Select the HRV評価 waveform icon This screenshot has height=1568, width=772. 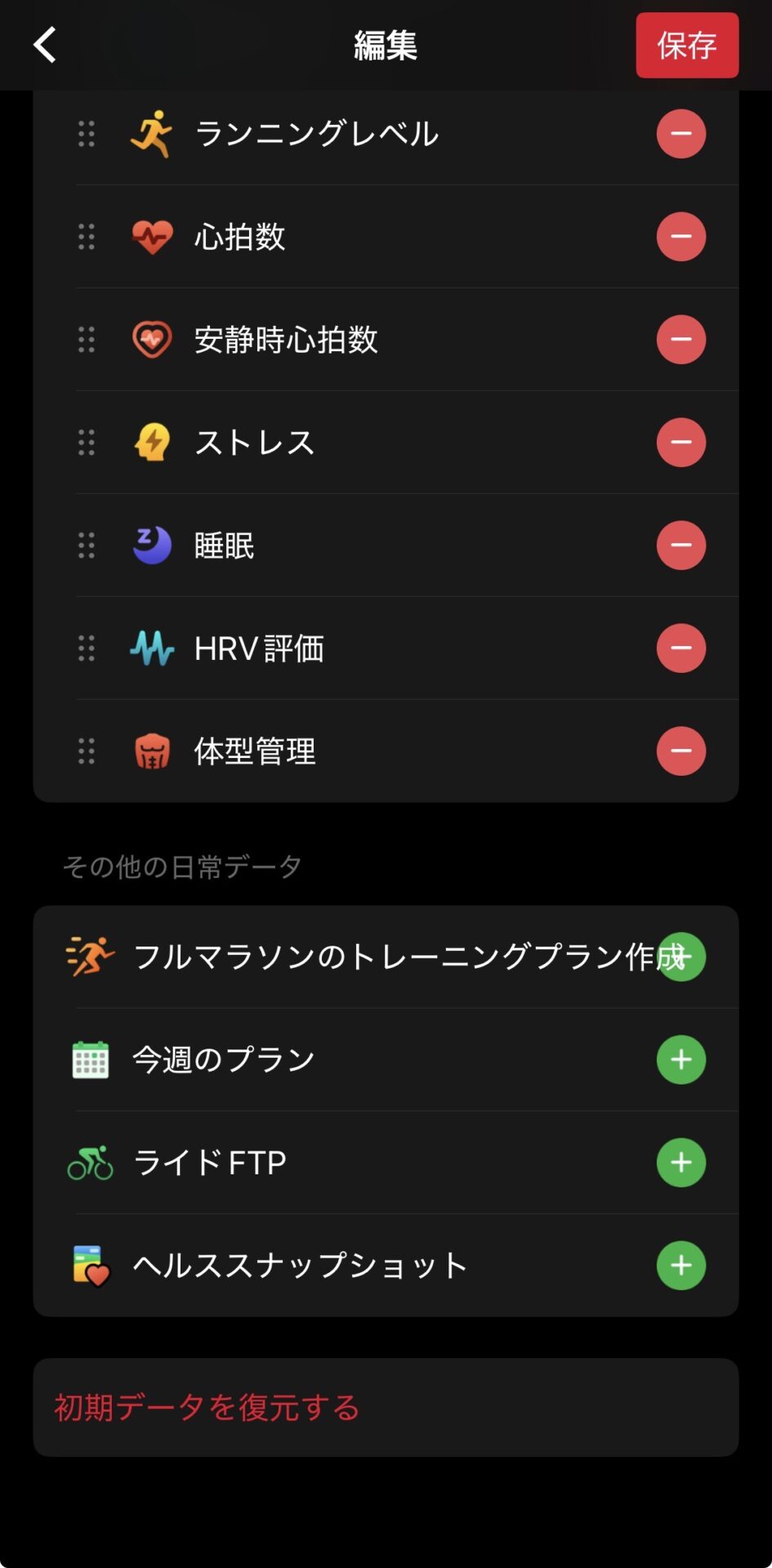[x=152, y=648]
